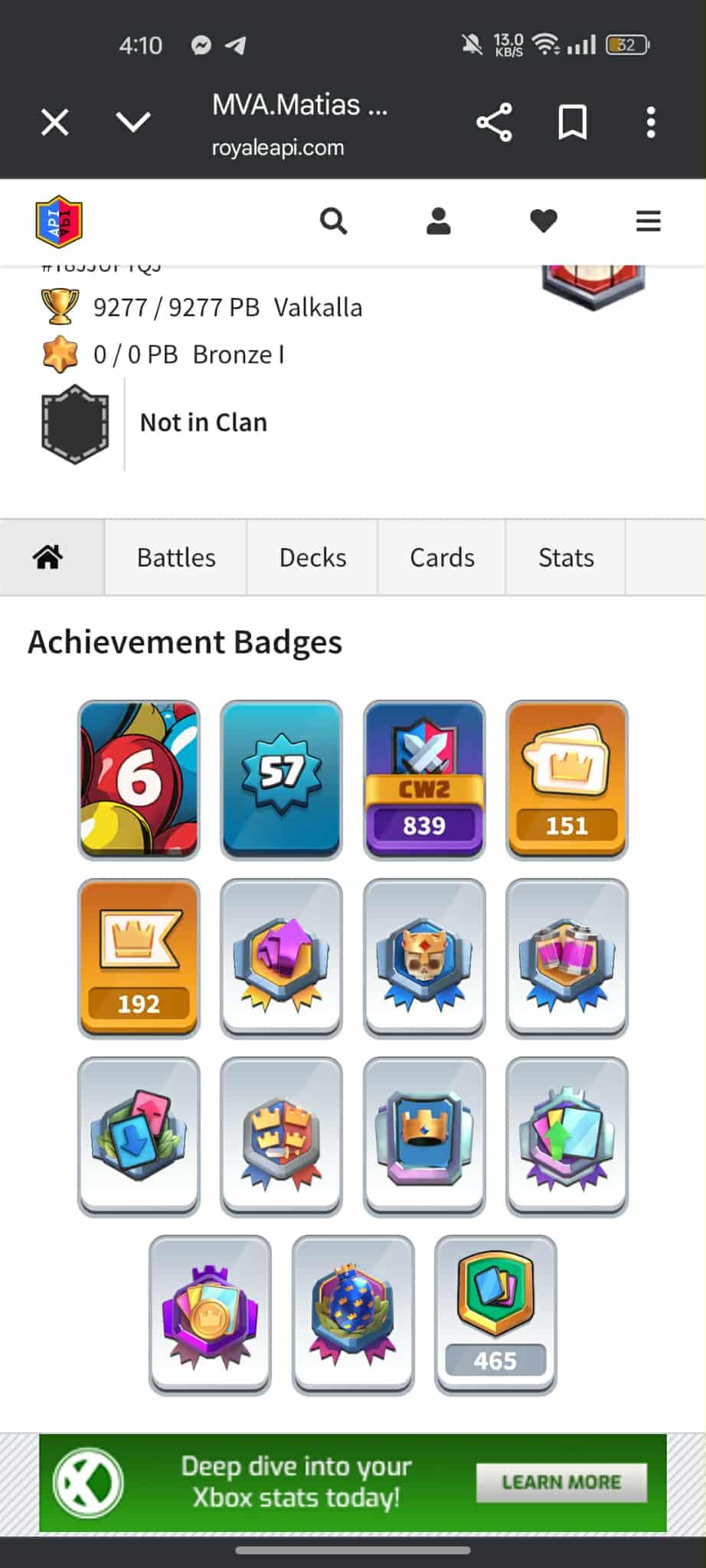Viewport: 706px width, 1568px height.
Task: Open the 192 crown banner badge
Action: (139, 958)
